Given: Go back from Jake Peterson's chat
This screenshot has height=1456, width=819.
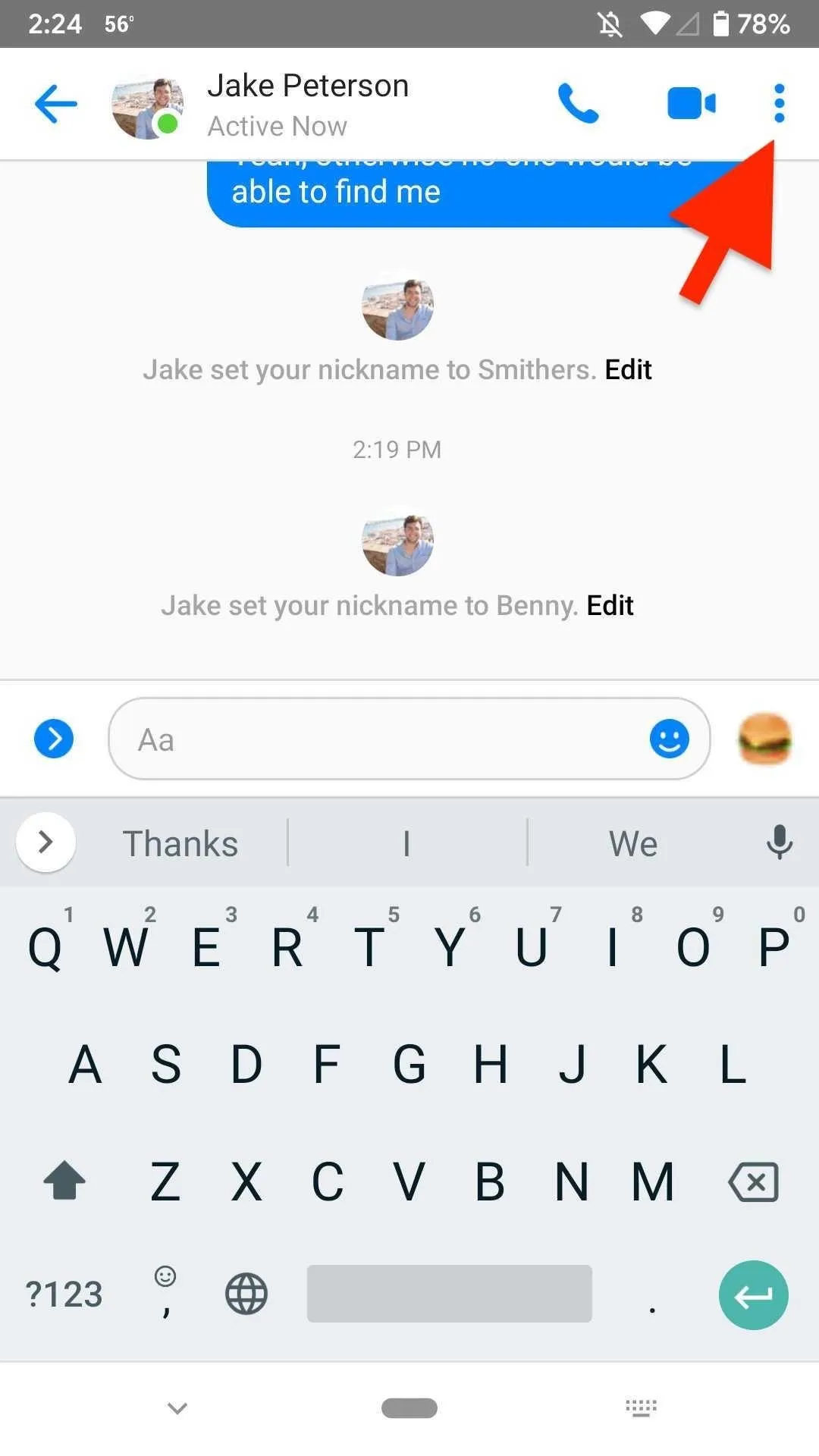Looking at the screenshot, I should point(55,104).
